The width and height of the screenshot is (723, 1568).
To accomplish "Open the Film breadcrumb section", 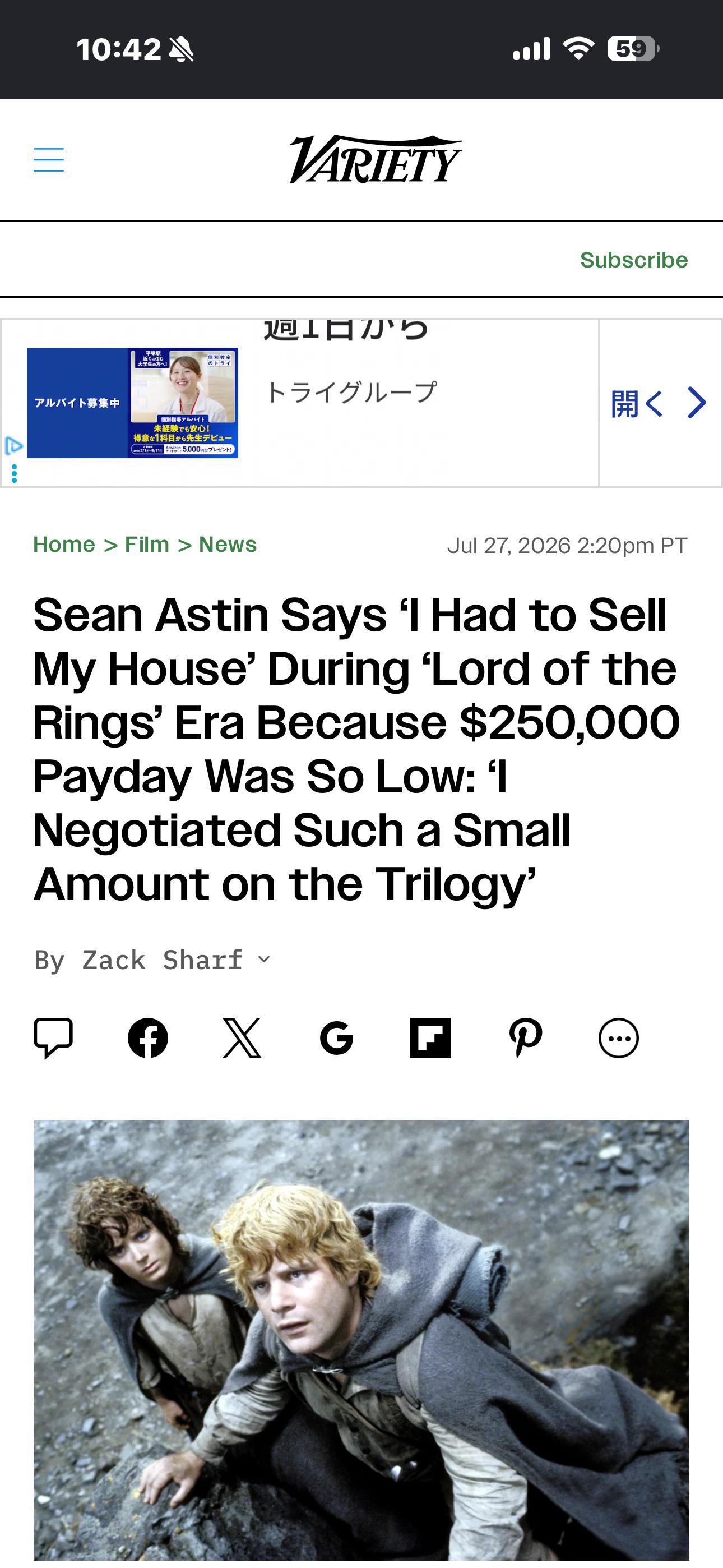I will coord(147,544).
